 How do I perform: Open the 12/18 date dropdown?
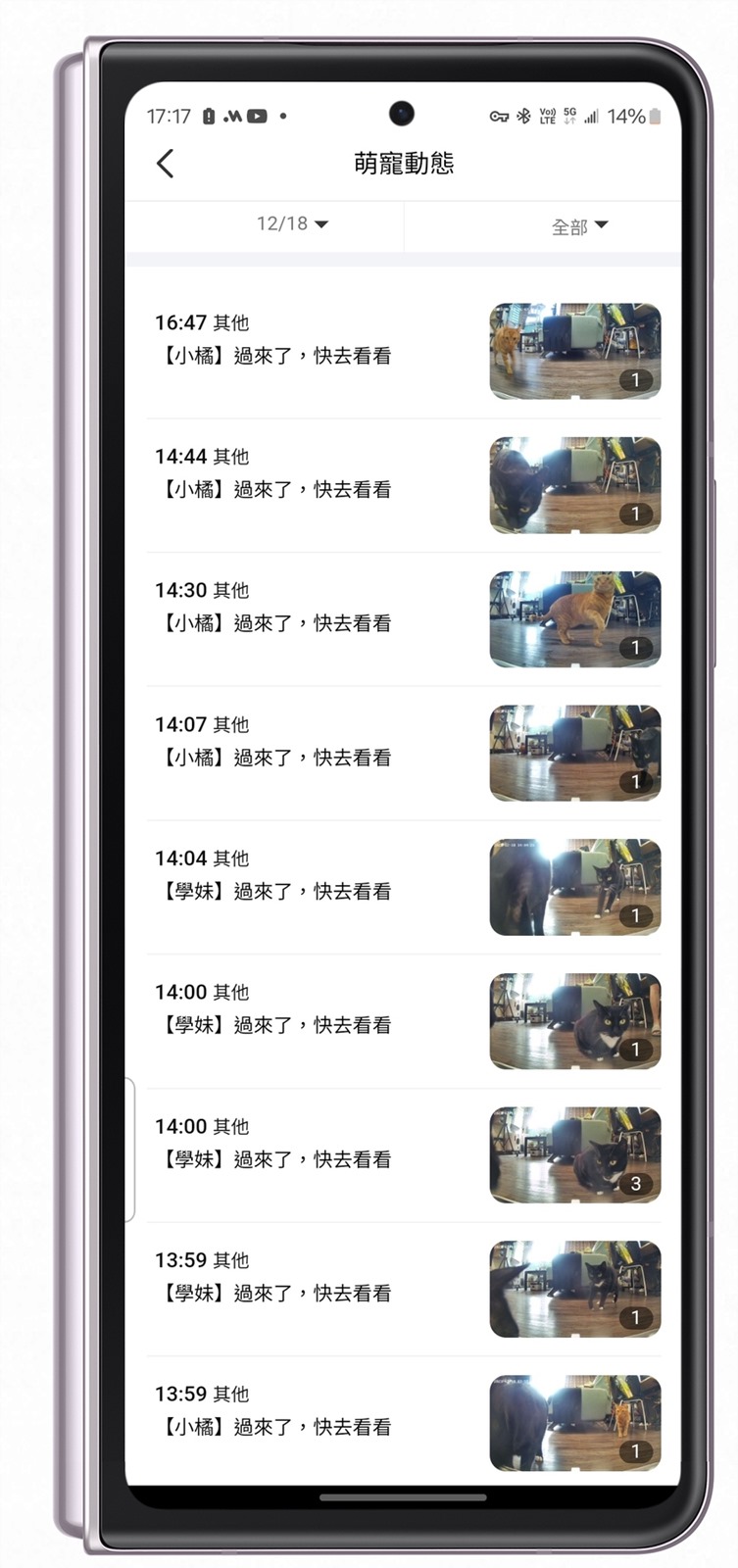[291, 224]
